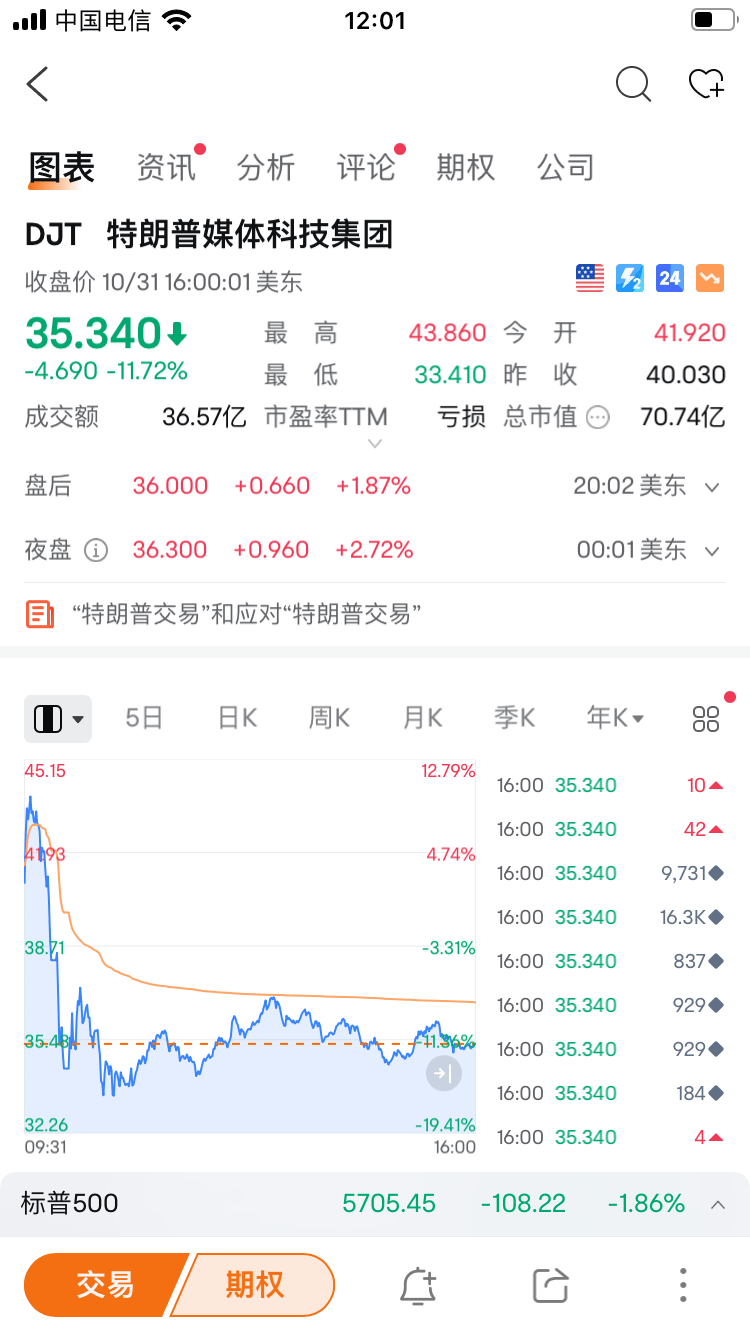
Task: Set a price alert with the bell icon
Action: (x=418, y=1284)
